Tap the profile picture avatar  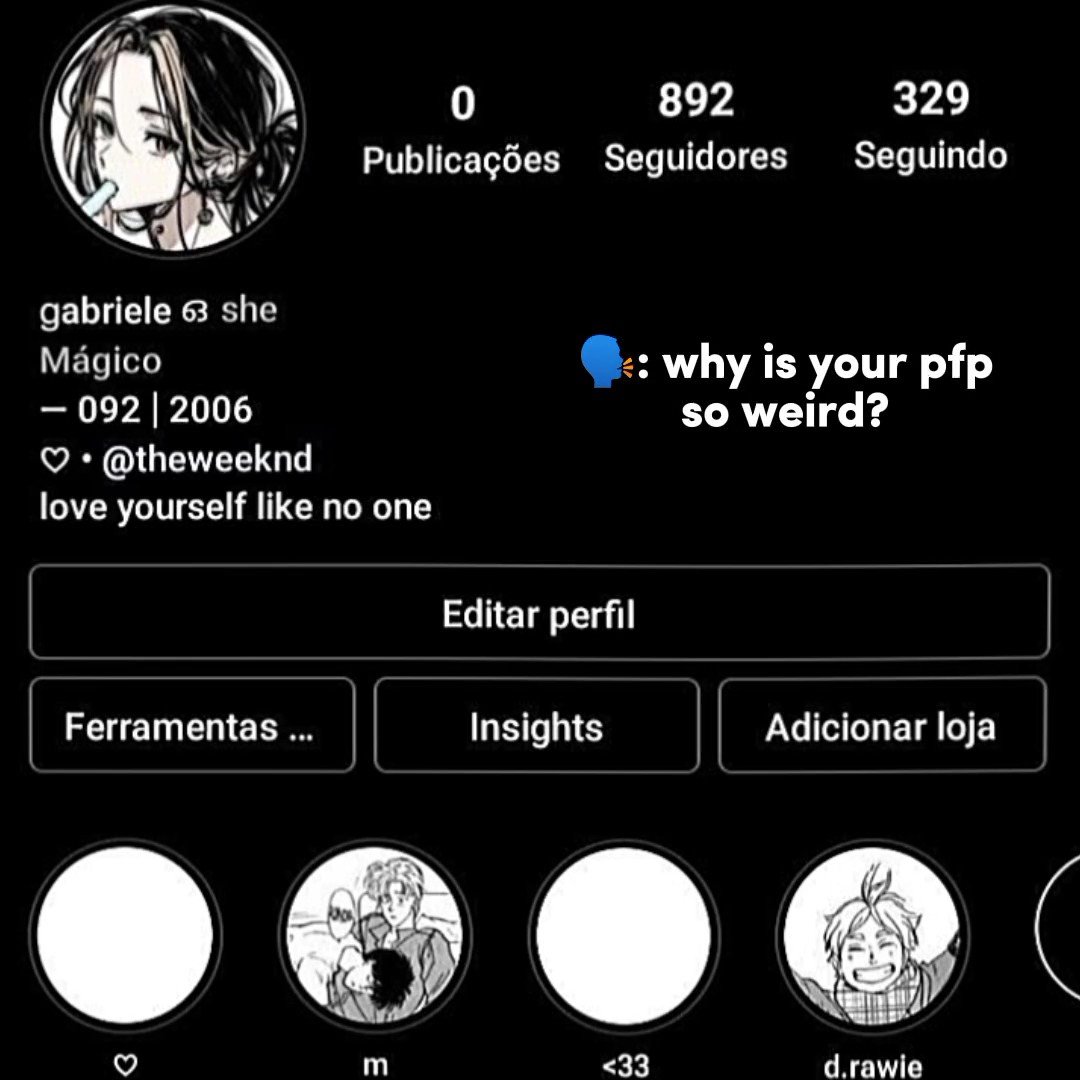174,128
